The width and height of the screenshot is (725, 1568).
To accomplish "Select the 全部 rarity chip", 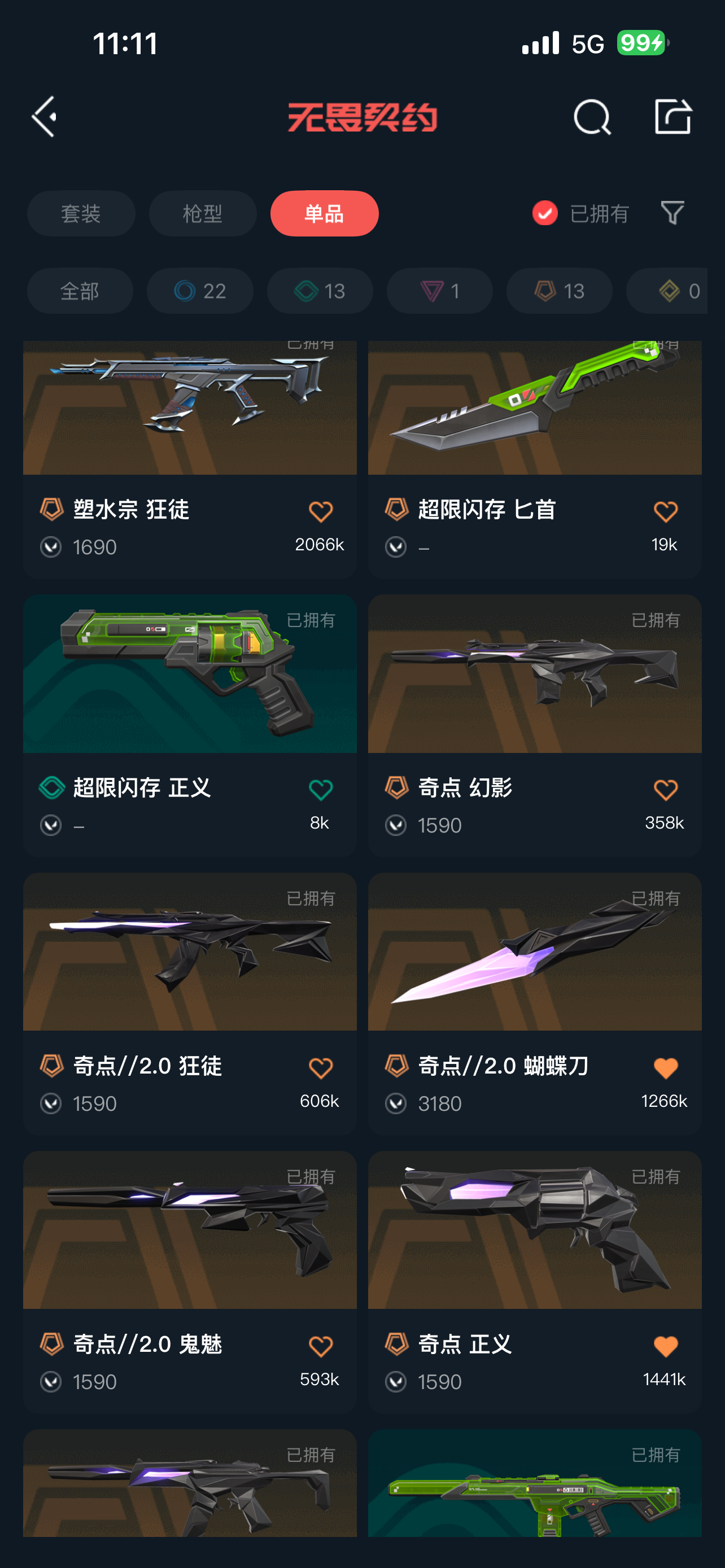I will [x=80, y=291].
